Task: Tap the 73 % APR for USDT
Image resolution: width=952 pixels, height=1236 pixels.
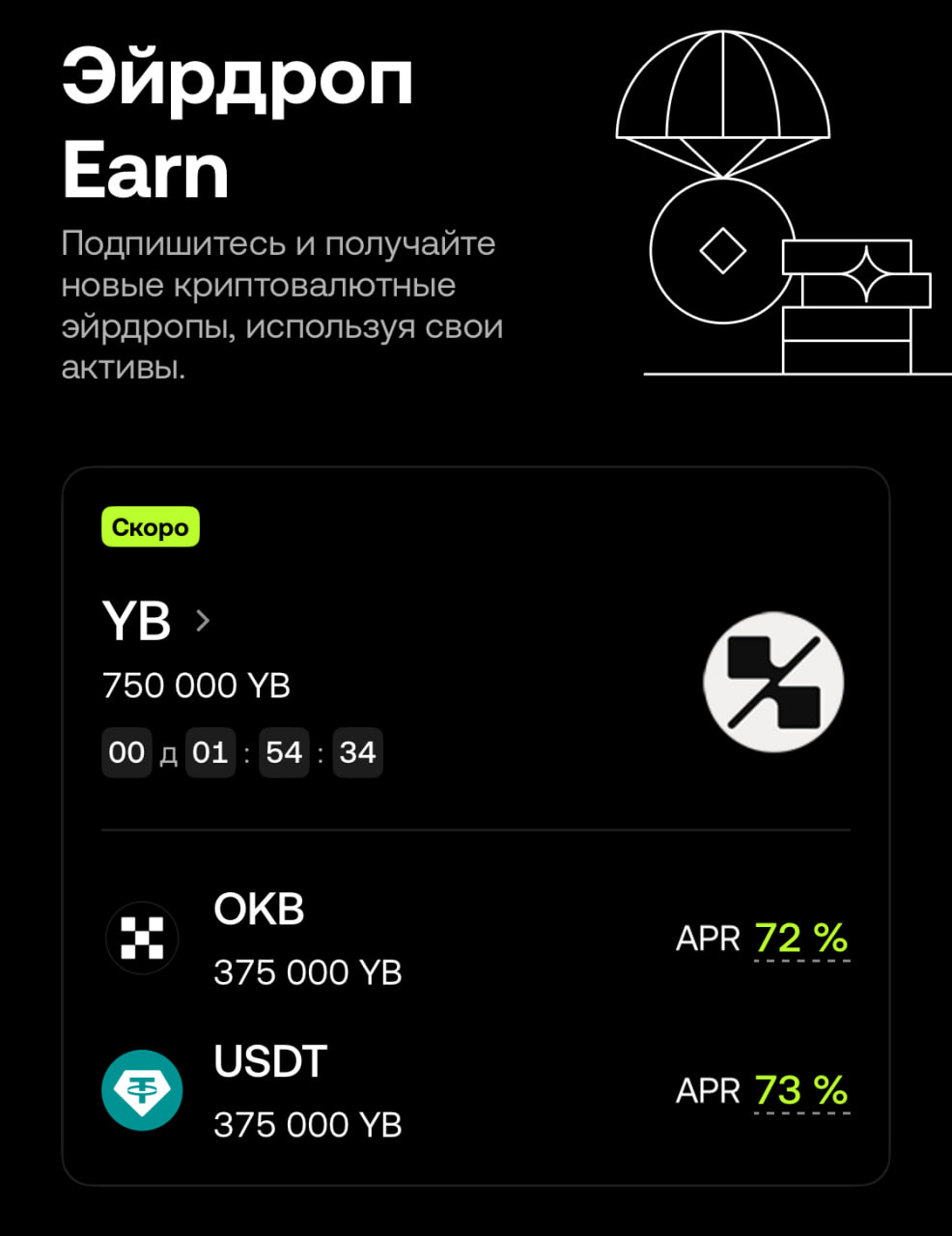Action: tap(800, 1091)
